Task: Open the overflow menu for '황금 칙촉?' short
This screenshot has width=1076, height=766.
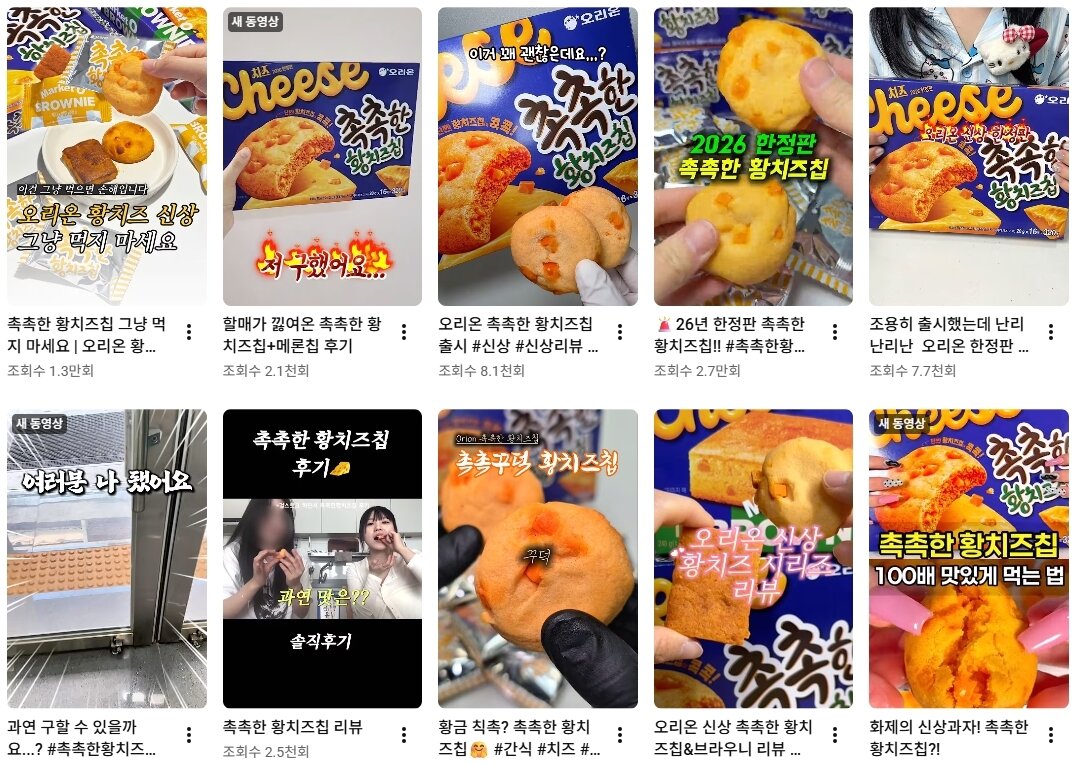Action: click(620, 735)
